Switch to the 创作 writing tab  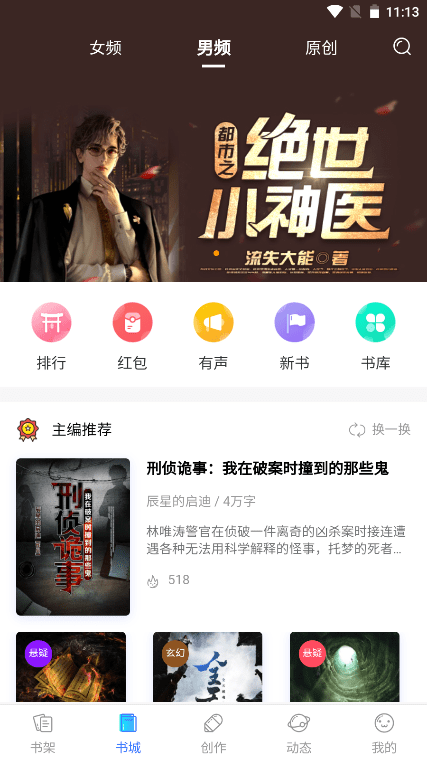click(213, 733)
